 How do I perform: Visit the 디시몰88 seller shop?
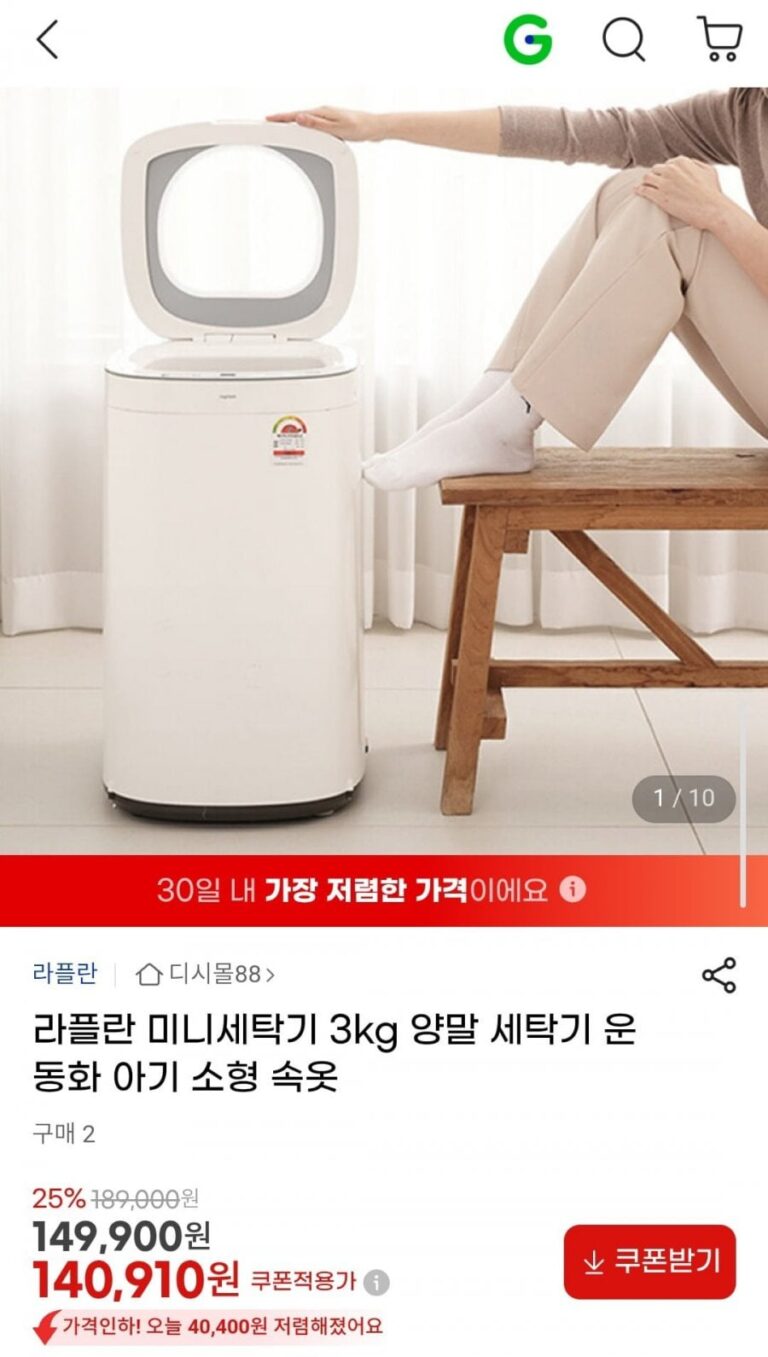click(x=205, y=973)
